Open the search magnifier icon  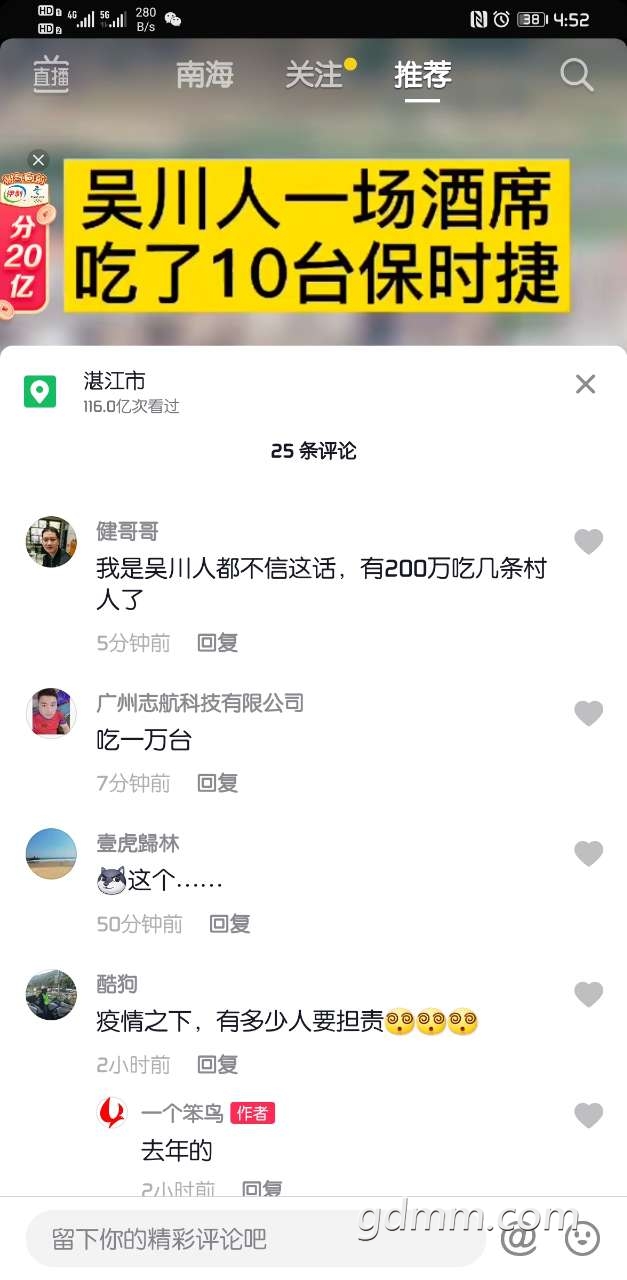(x=576, y=75)
